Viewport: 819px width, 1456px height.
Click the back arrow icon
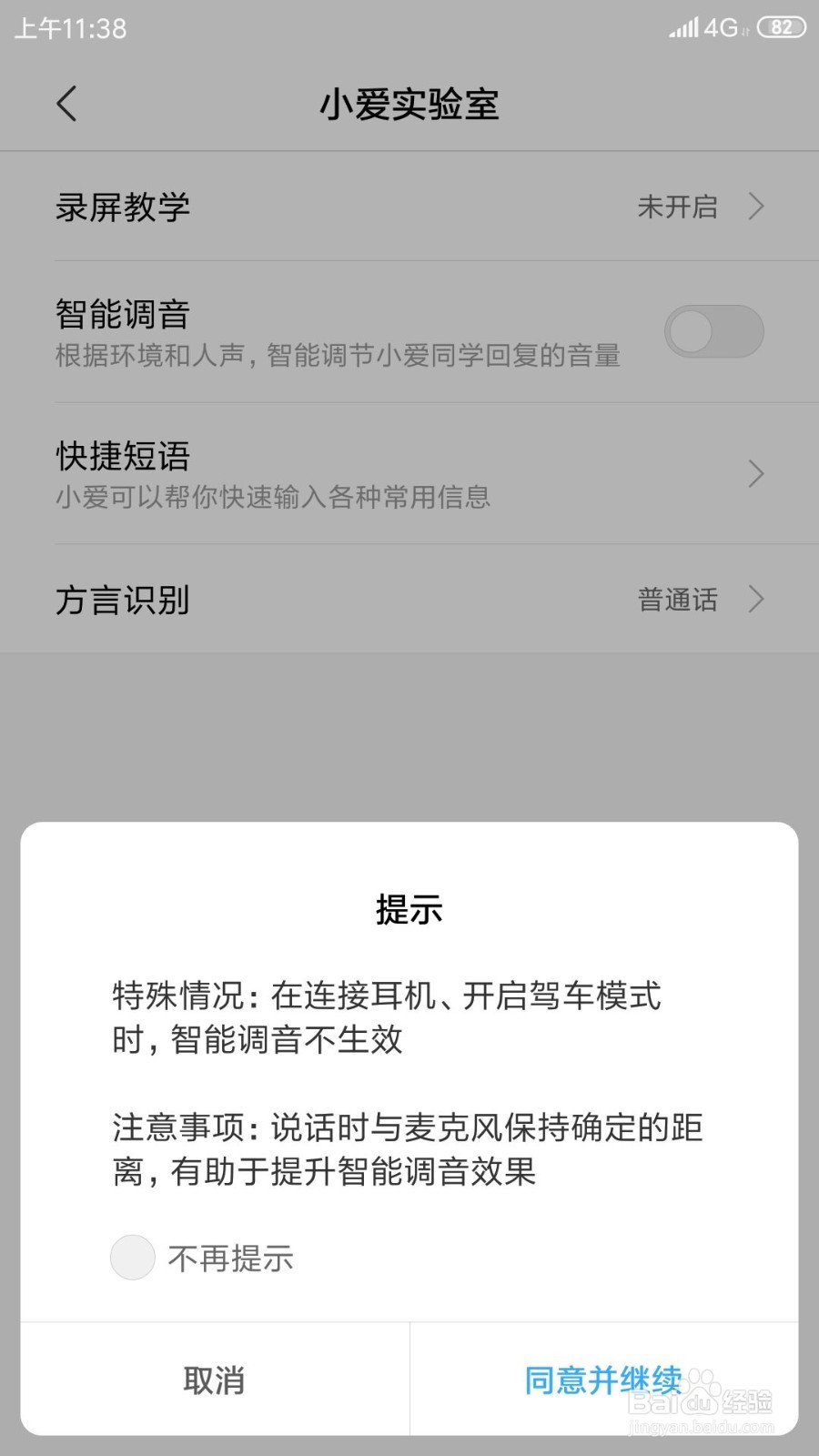point(66,104)
